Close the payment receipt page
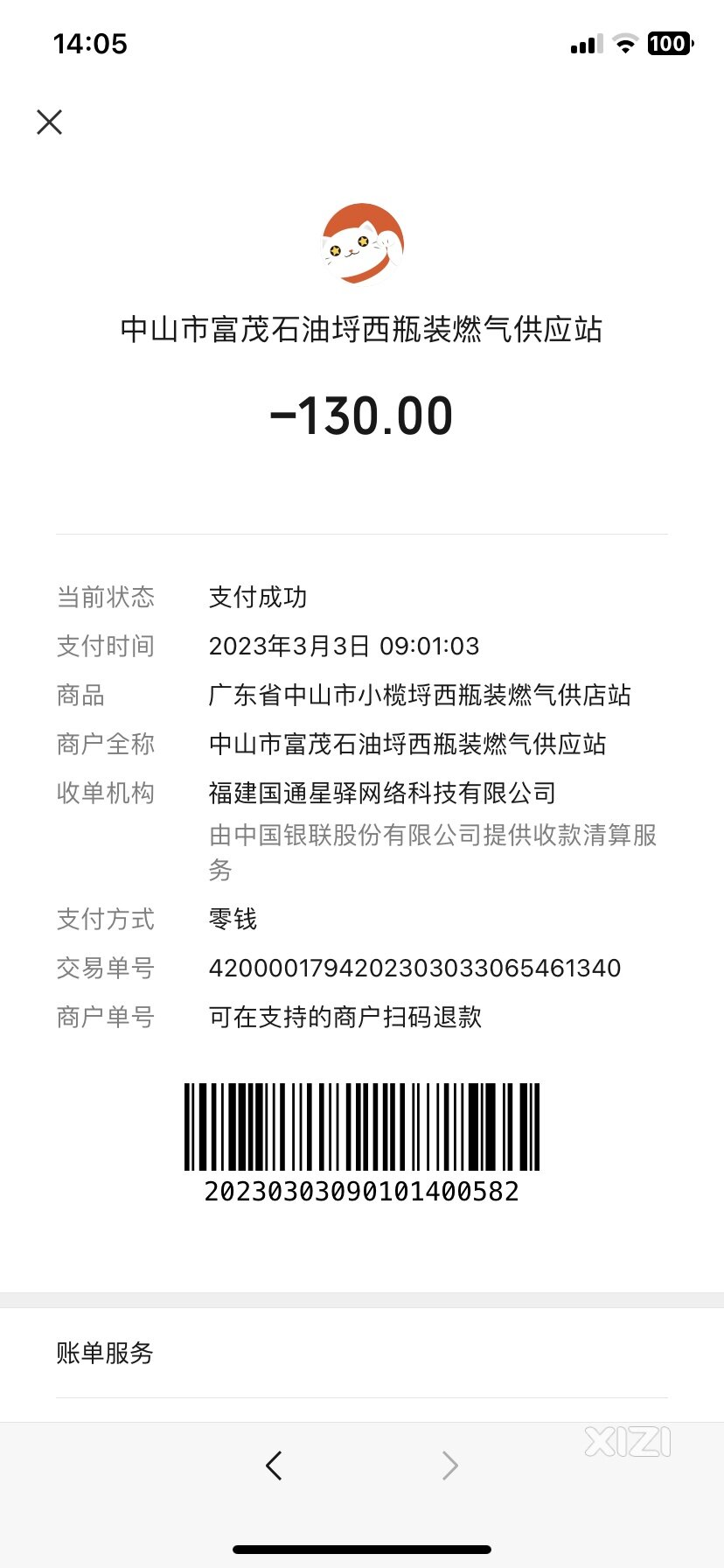This screenshot has width=724, height=1568. pos(50,122)
